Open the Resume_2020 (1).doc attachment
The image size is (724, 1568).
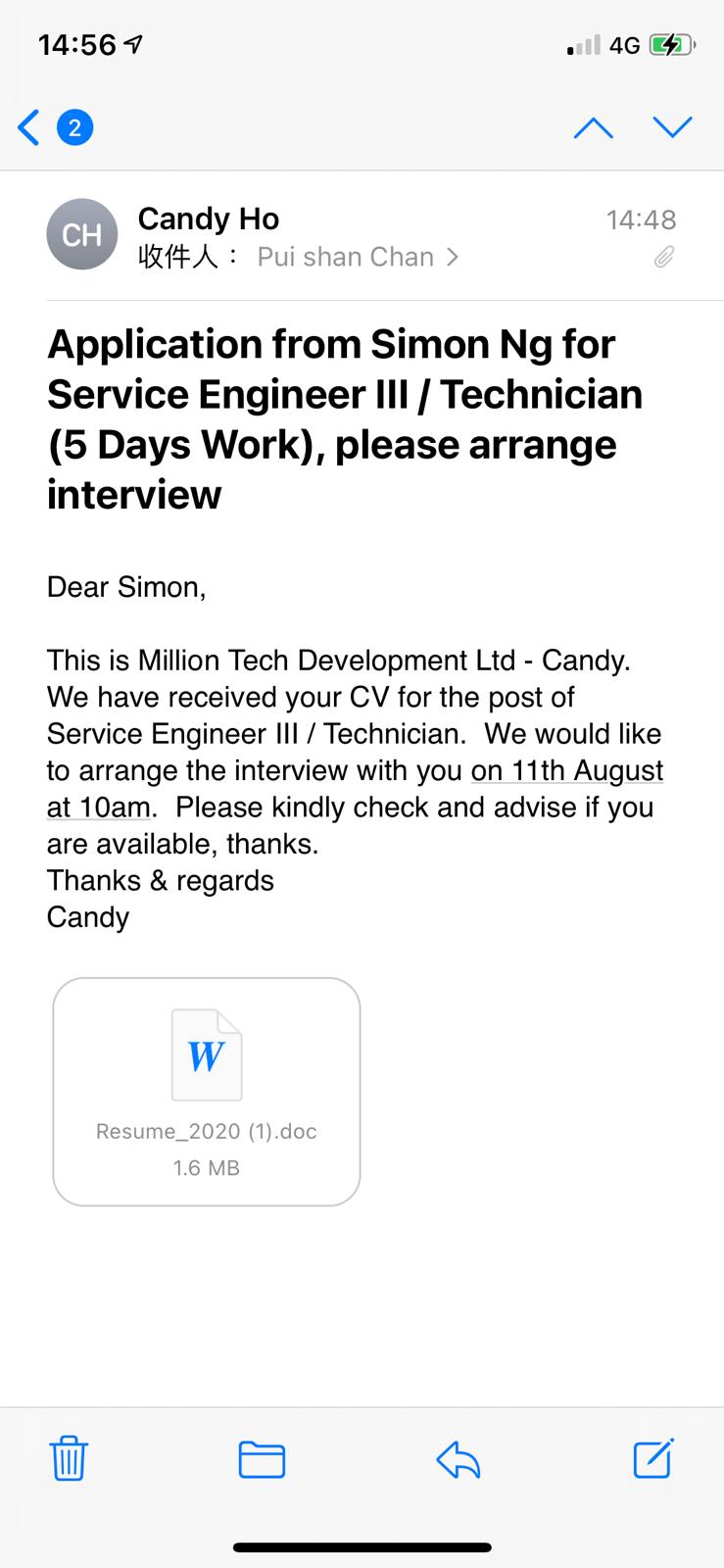pos(207,1092)
